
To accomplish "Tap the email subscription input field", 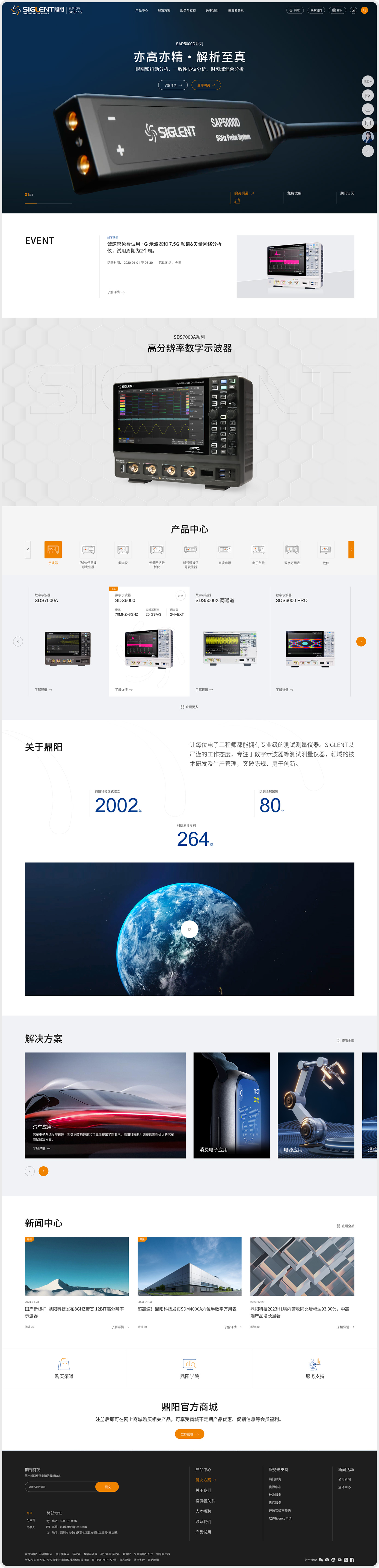I will (60, 1487).
